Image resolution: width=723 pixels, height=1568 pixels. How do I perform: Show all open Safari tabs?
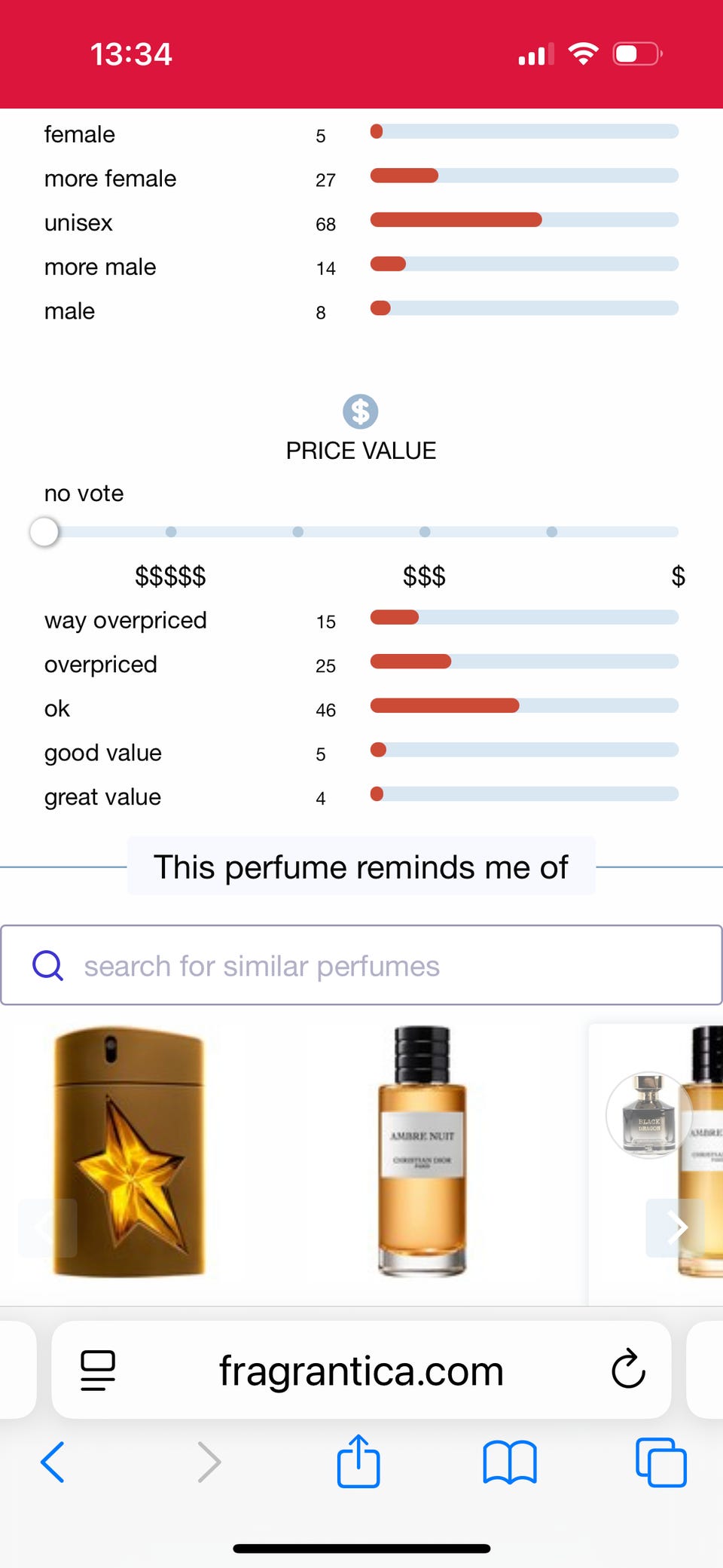(661, 1463)
